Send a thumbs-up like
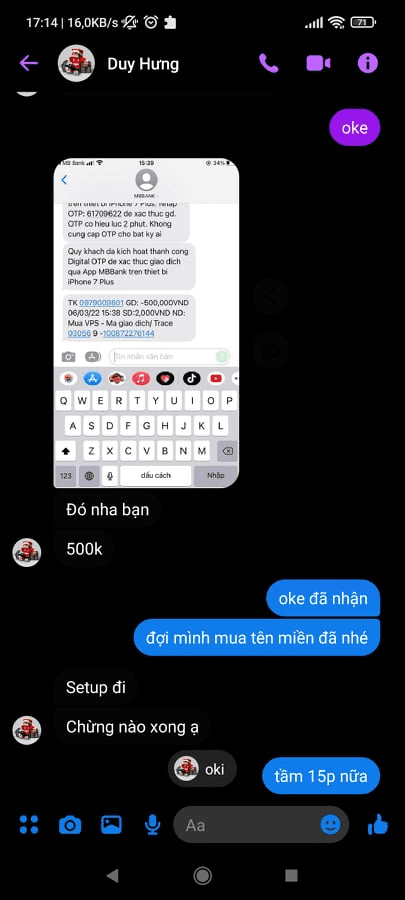The width and height of the screenshot is (405, 900). (377, 825)
